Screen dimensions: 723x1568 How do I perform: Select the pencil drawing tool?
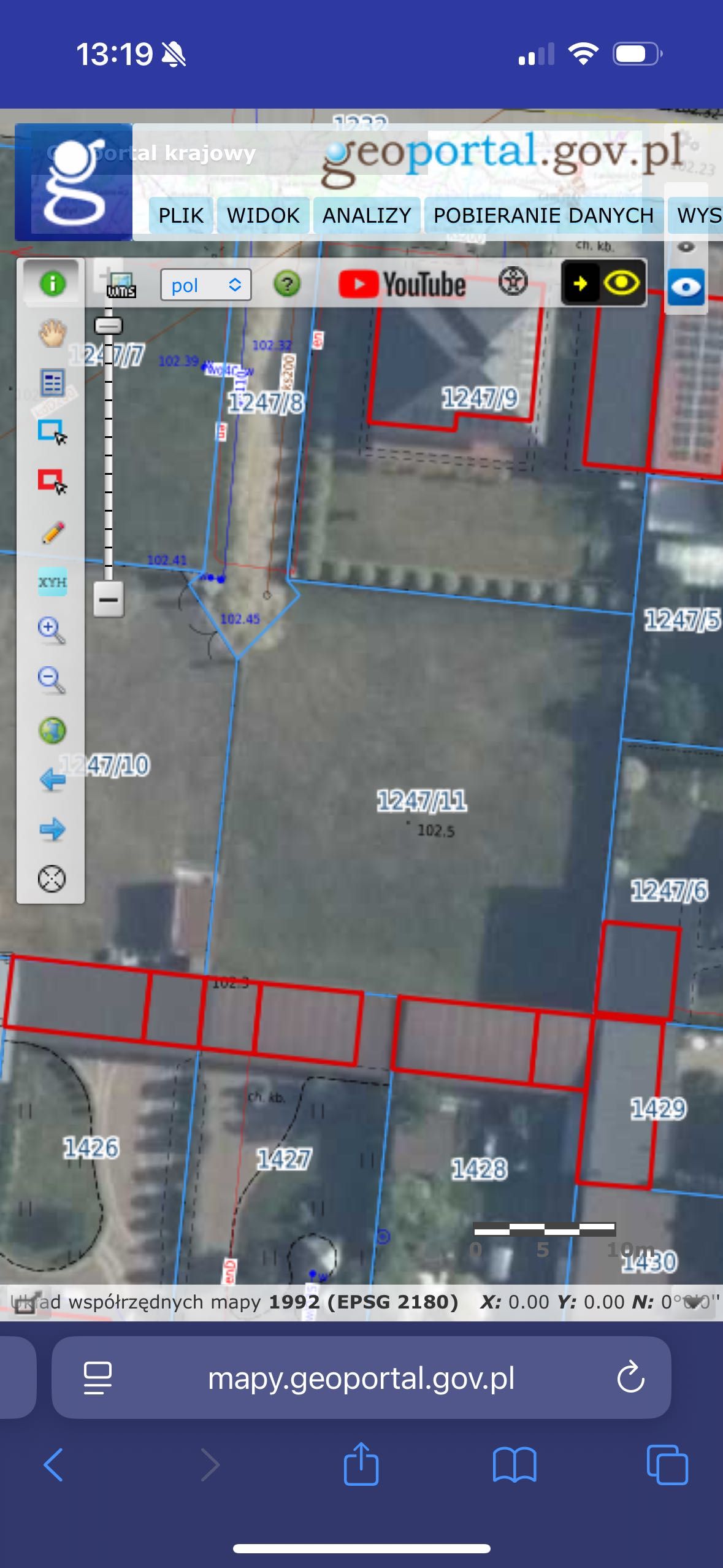coord(52,532)
